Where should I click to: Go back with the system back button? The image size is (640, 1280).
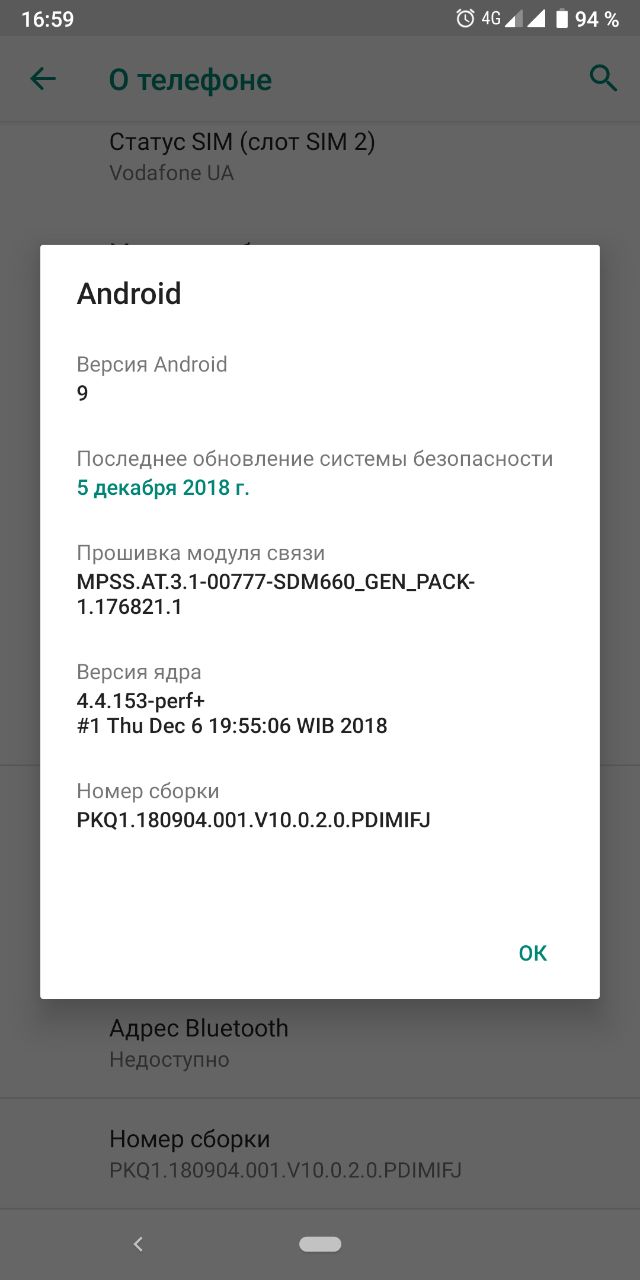(x=138, y=1244)
